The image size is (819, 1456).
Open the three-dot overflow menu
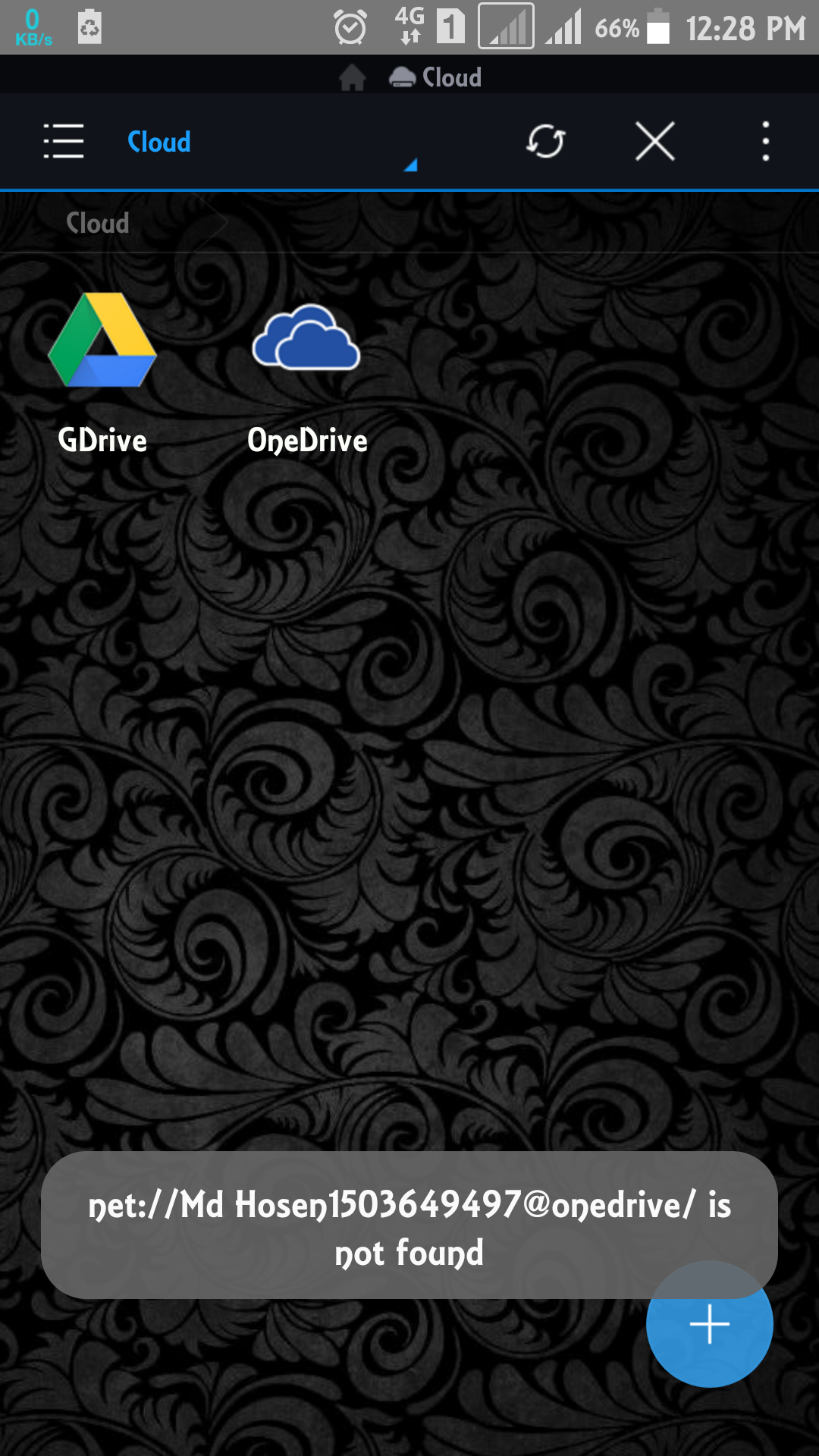[765, 141]
